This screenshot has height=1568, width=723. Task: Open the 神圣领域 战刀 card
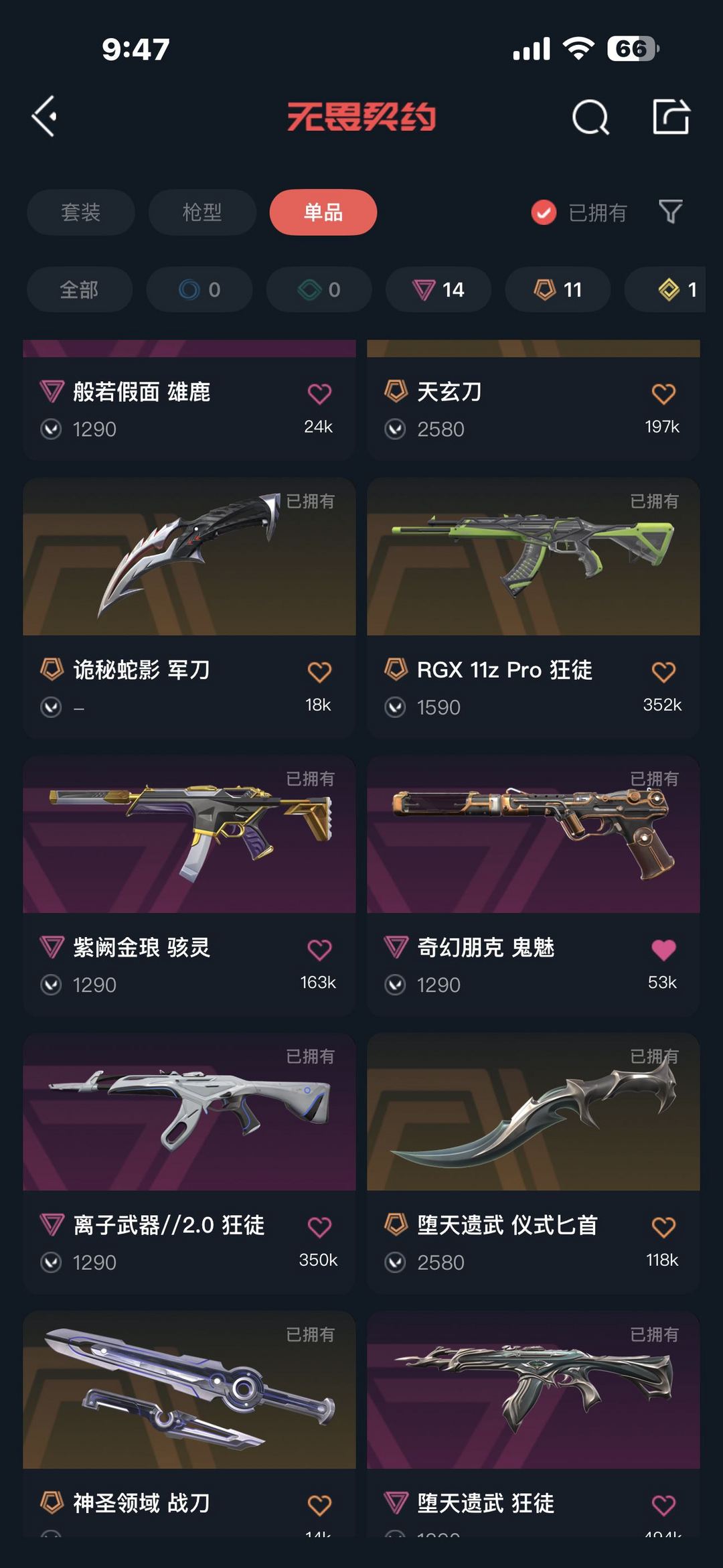tap(189, 1424)
